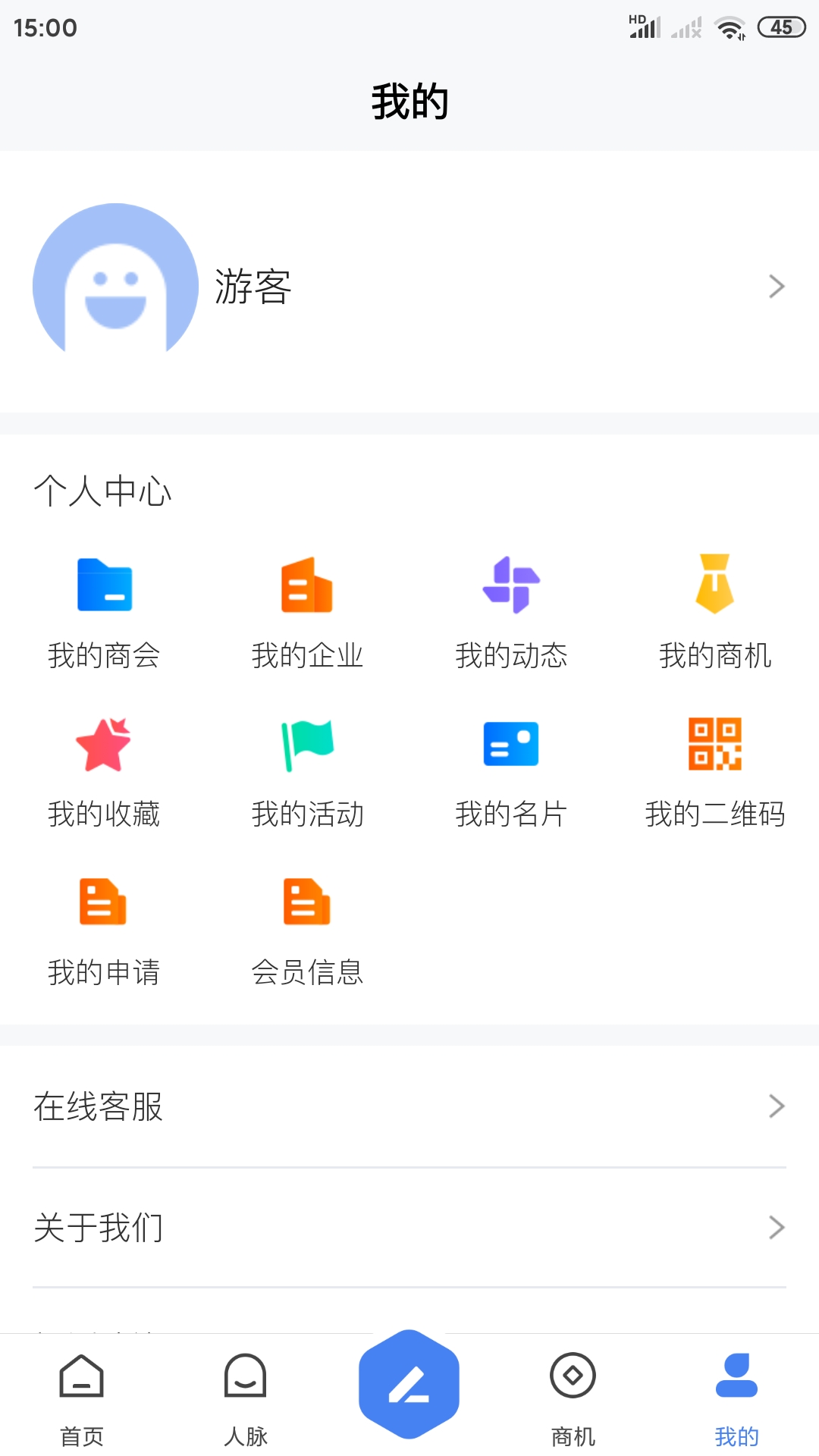Image resolution: width=819 pixels, height=1456 pixels.
Task: Open 在线客服 online support
Action: pyautogui.click(x=409, y=1106)
